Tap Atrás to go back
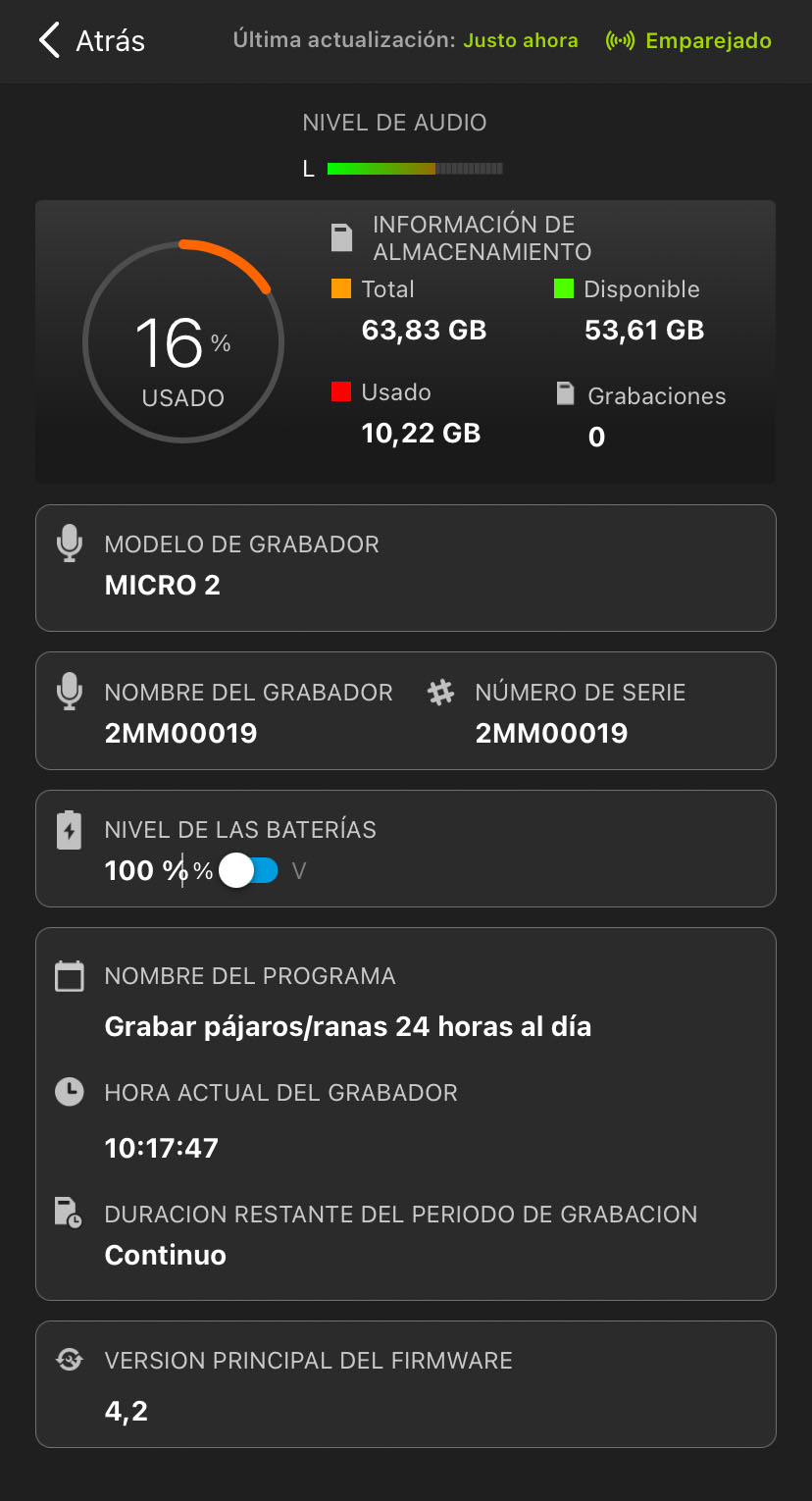The height and width of the screenshot is (1501, 812). (90, 41)
